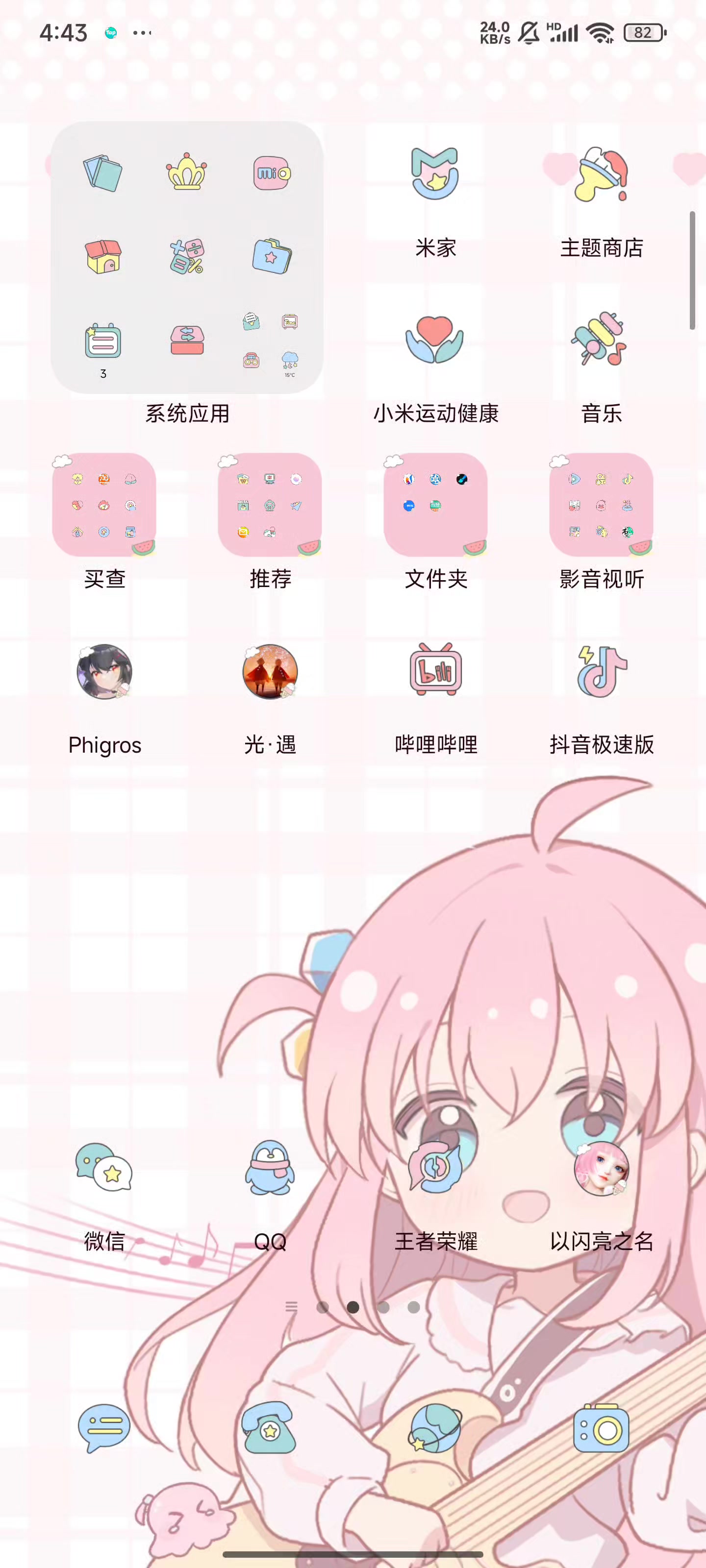
Task: Launch the Phigros game
Action: (104, 671)
